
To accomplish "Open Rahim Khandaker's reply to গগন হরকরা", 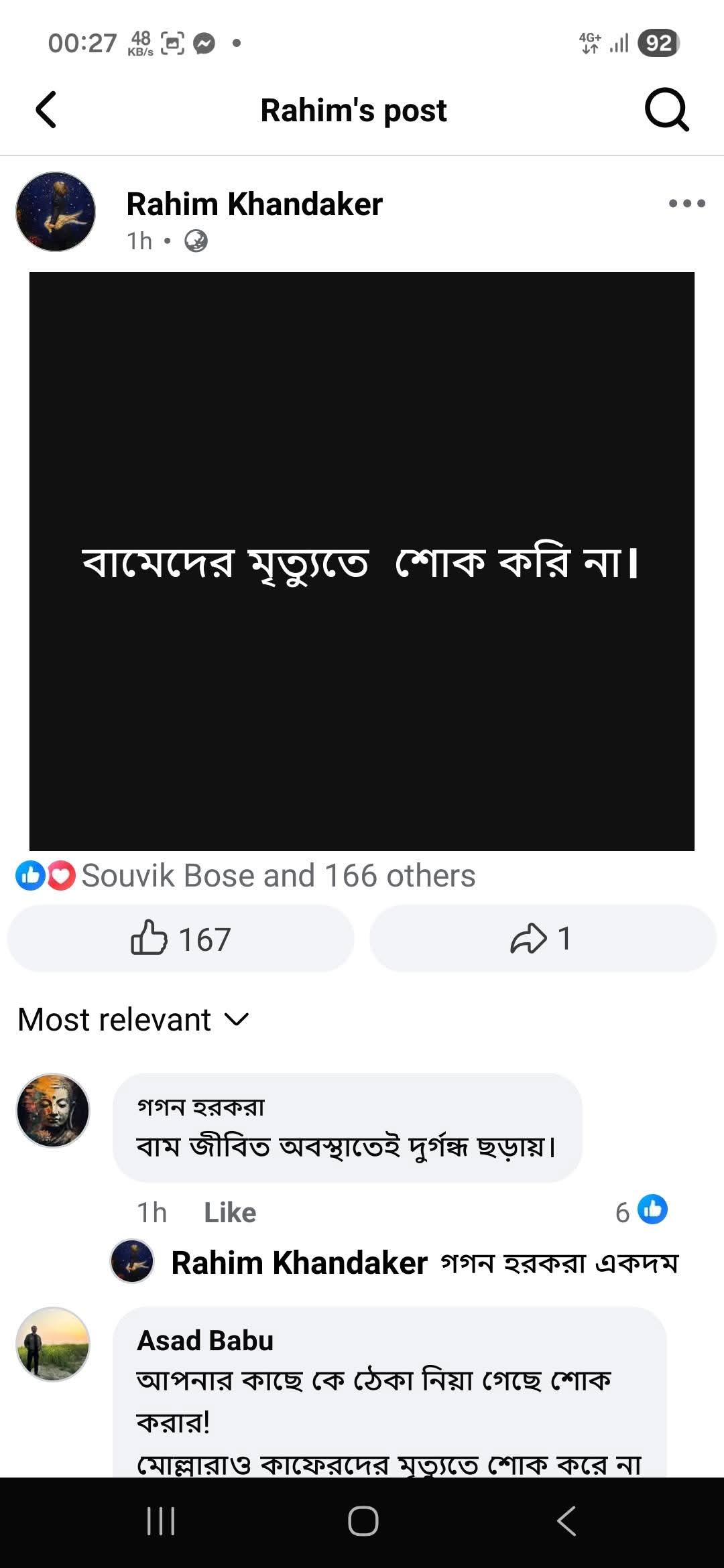I will (424, 1263).
